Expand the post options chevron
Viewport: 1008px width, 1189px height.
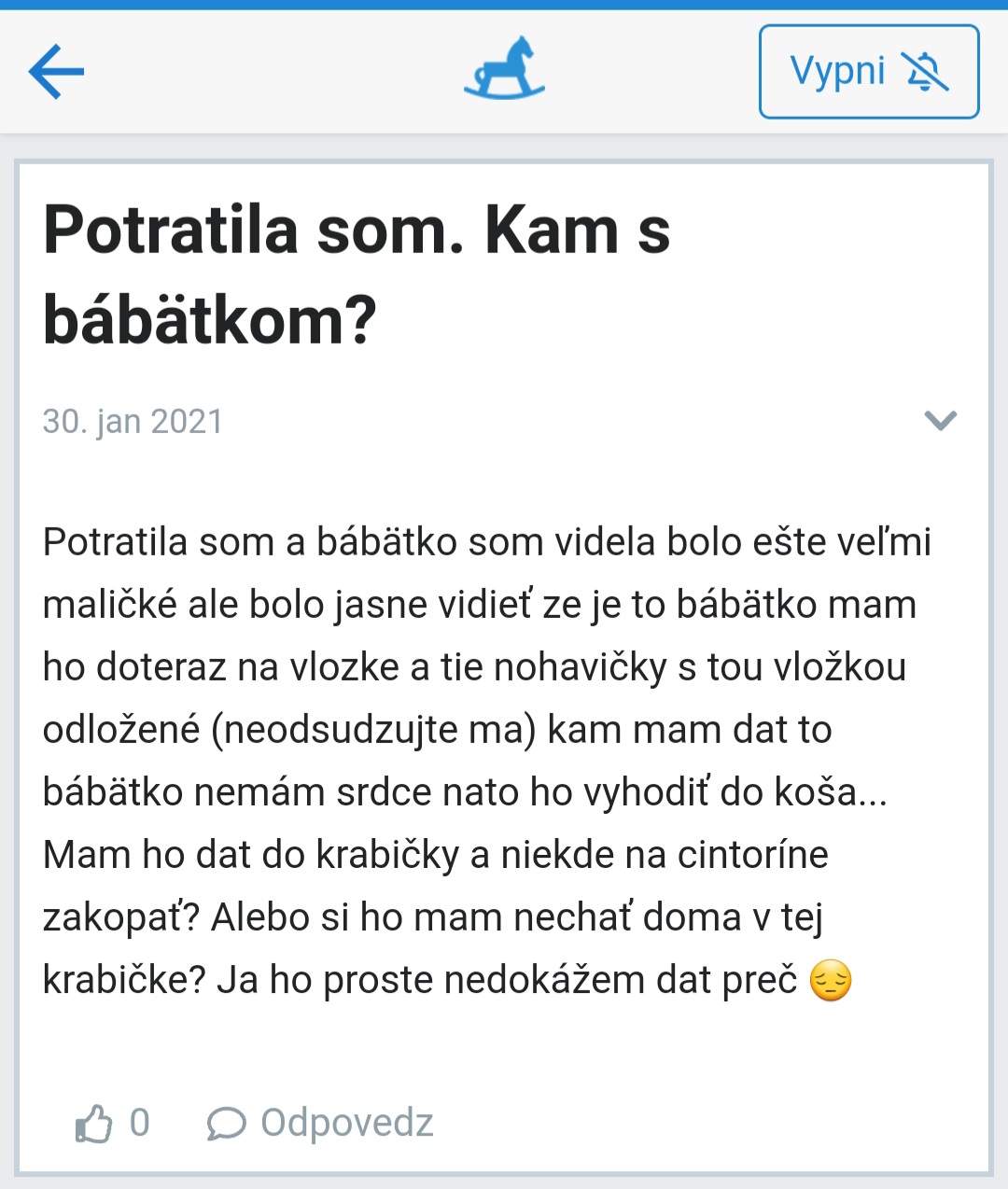(x=940, y=420)
